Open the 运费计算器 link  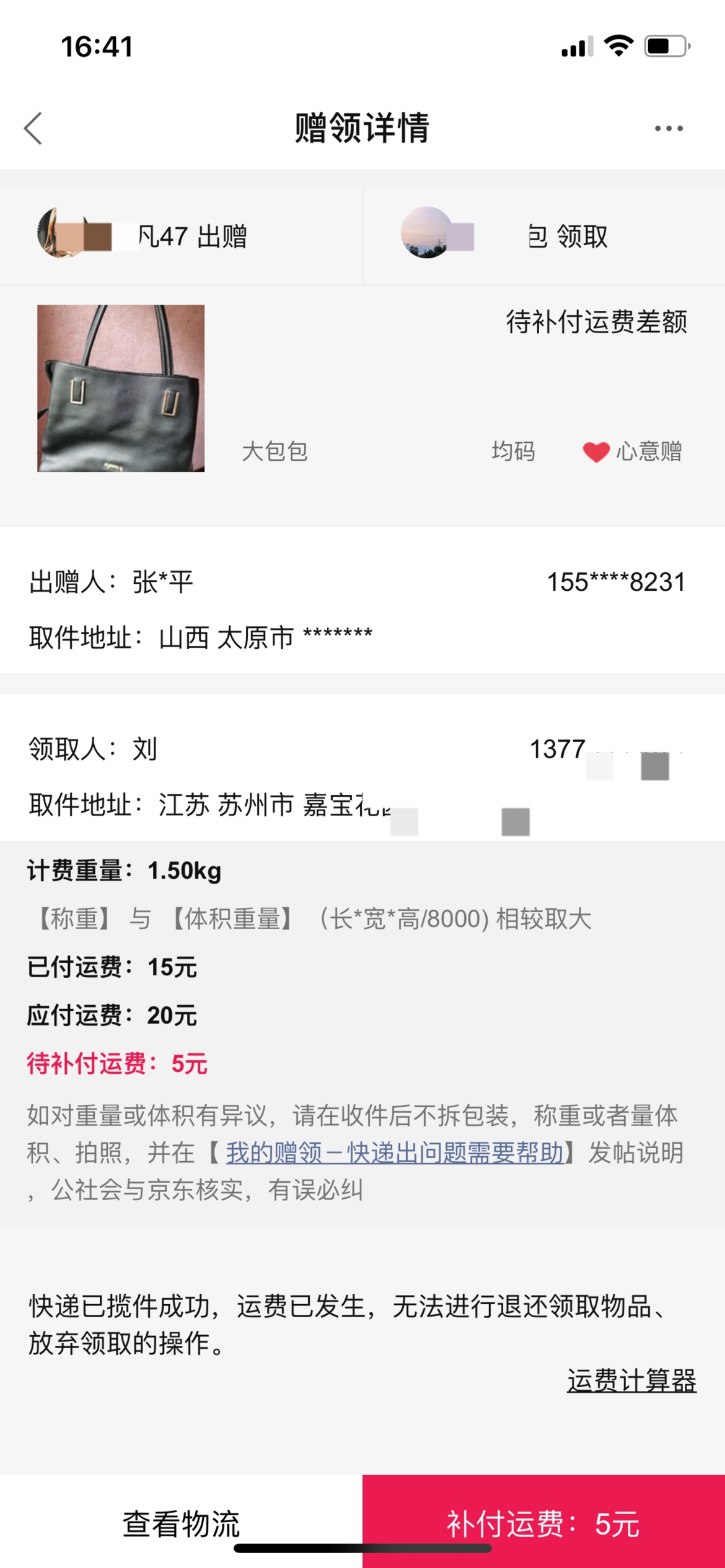pyautogui.click(x=631, y=1380)
